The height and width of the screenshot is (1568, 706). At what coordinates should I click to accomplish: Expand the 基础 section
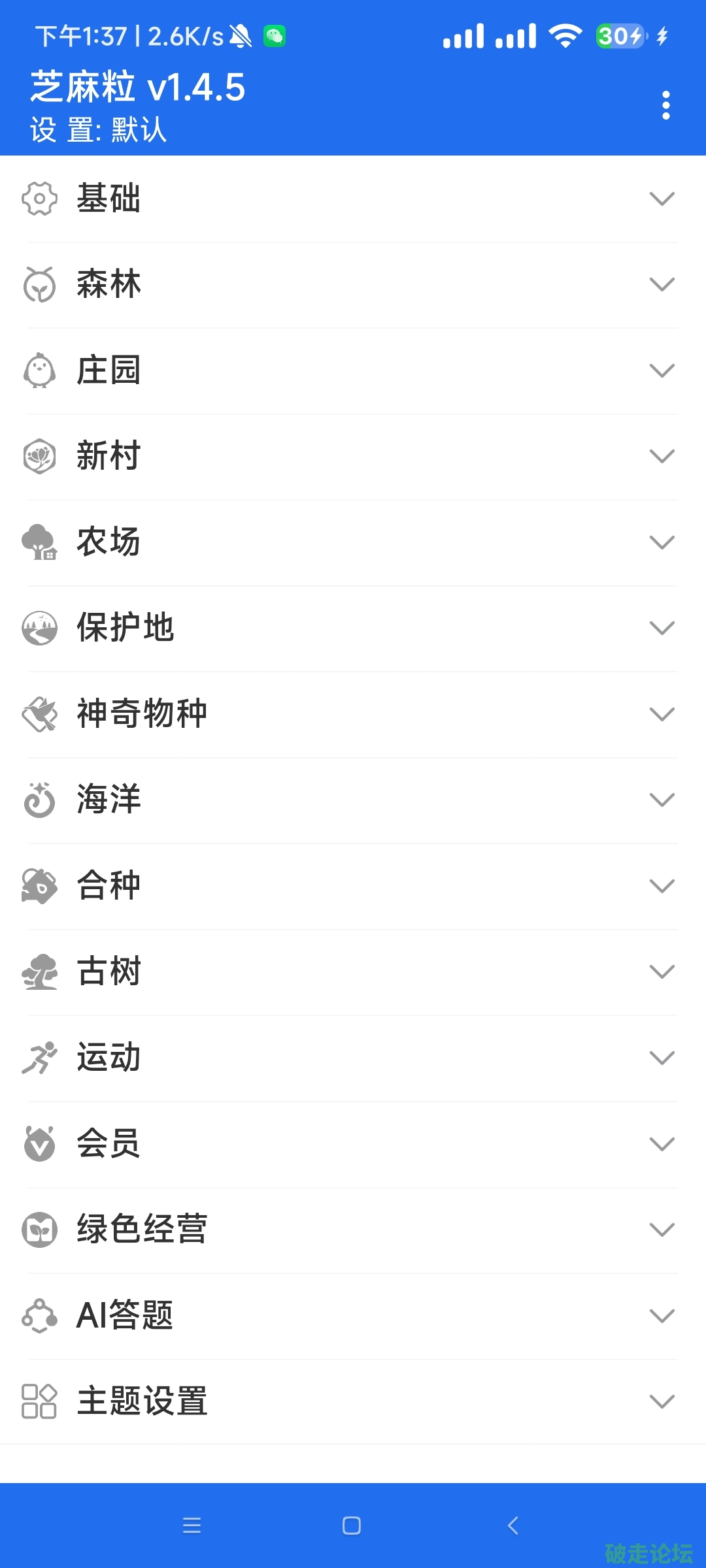(353, 199)
